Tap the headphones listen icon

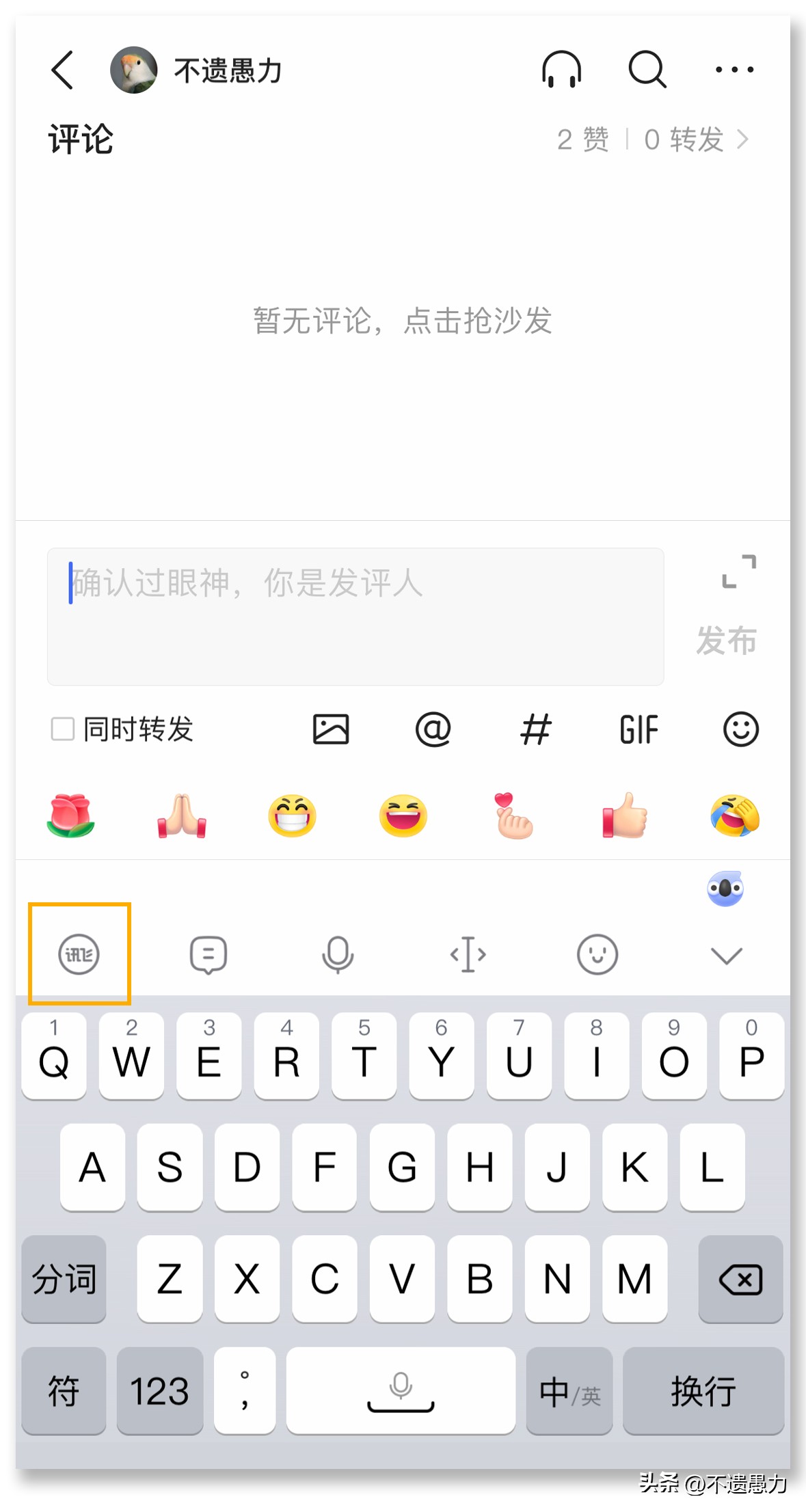click(561, 70)
